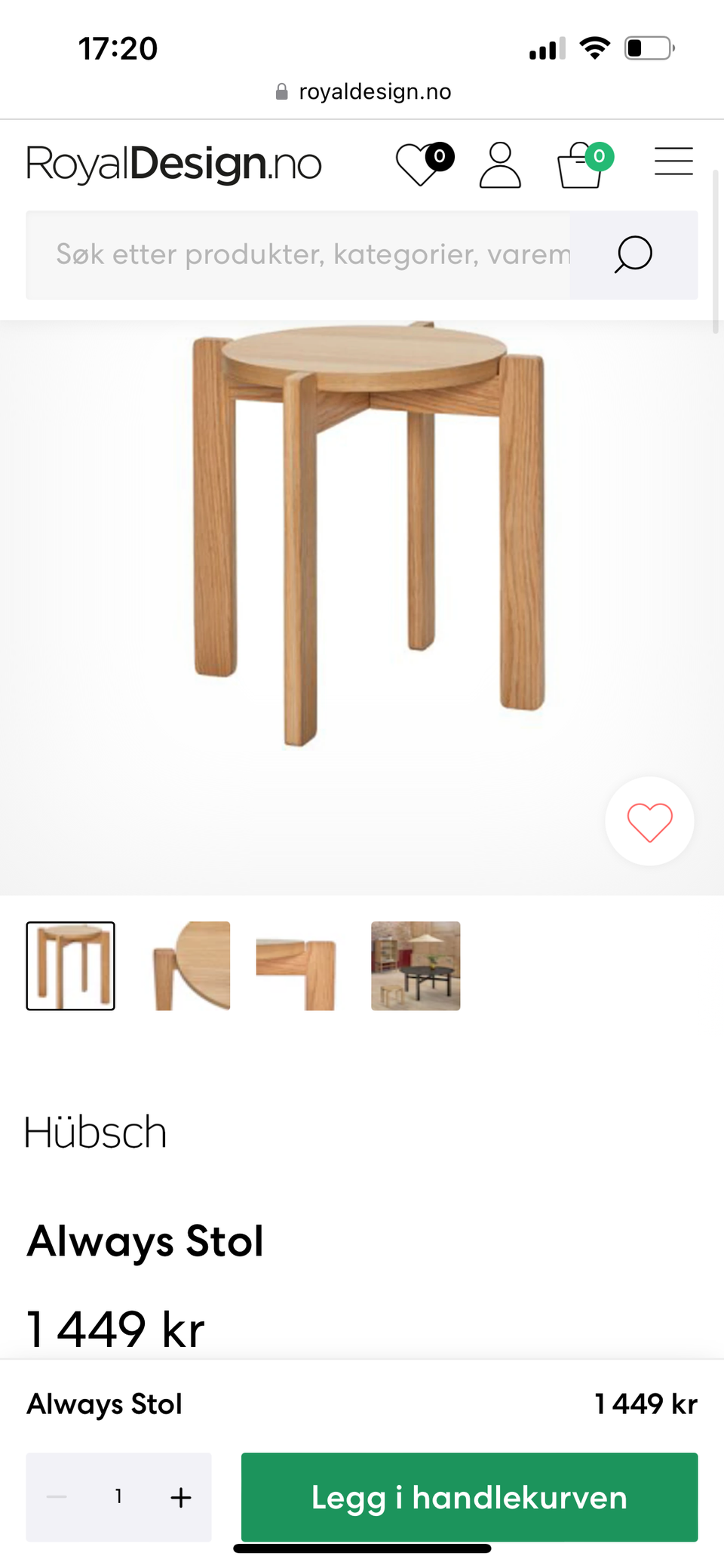Click the search magnifier icon
Image resolution: width=724 pixels, height=1568 pixels.
[x=632, y=255]
